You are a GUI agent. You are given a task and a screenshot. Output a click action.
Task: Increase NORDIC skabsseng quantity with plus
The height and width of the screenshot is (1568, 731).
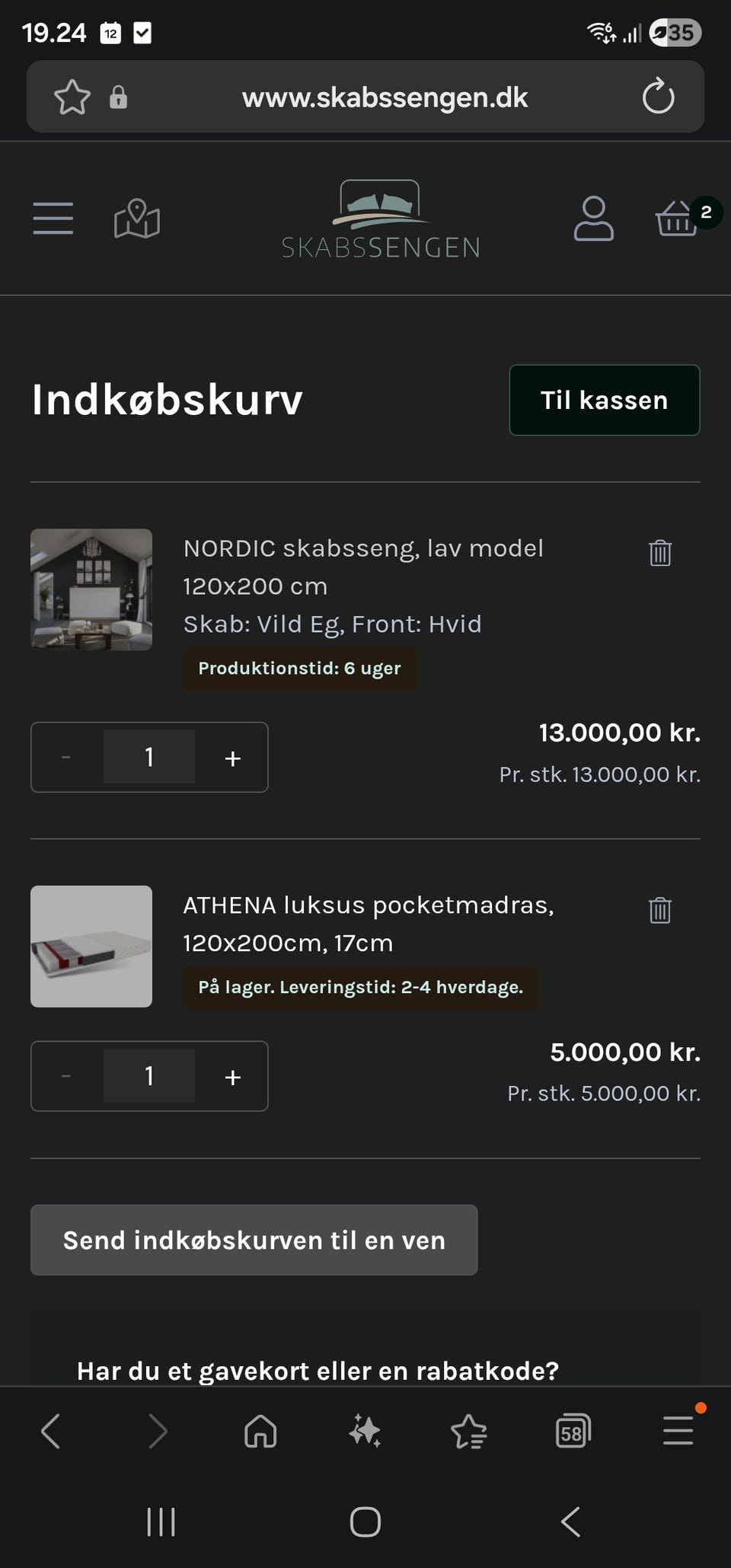tap(233, 758)
